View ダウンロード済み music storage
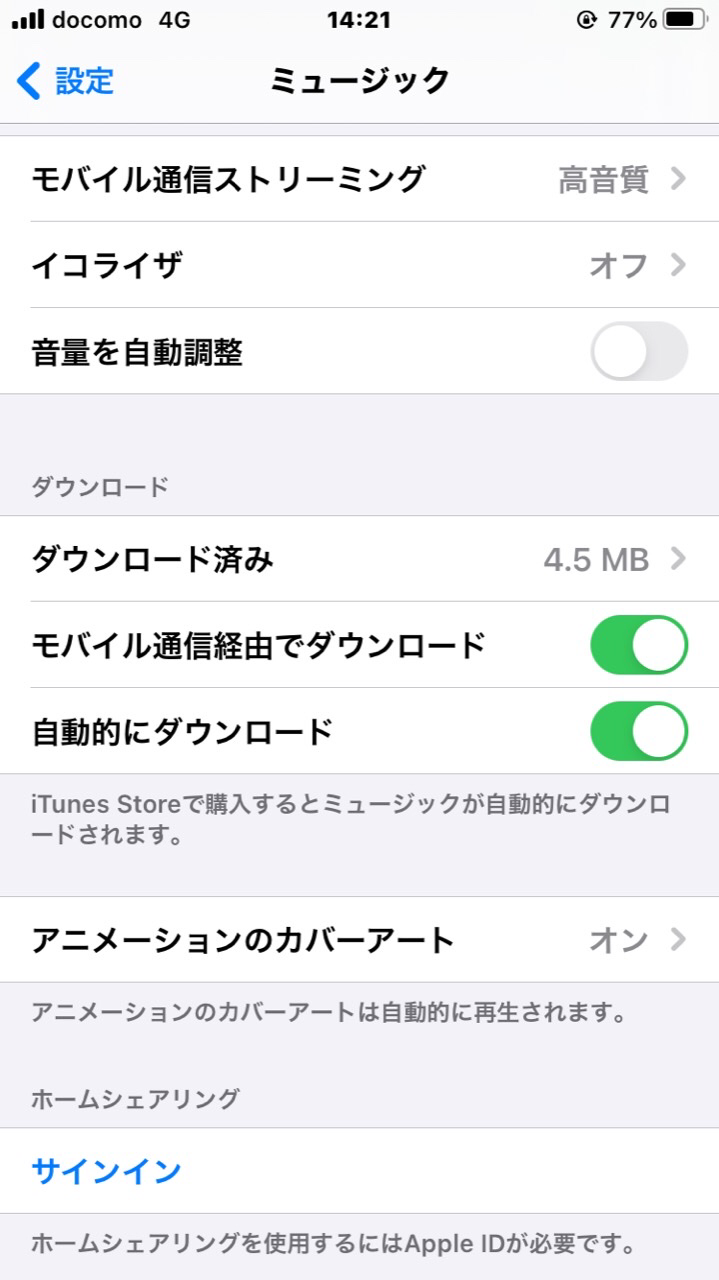This screenshot has height=1280, width=719. point(359,559)
